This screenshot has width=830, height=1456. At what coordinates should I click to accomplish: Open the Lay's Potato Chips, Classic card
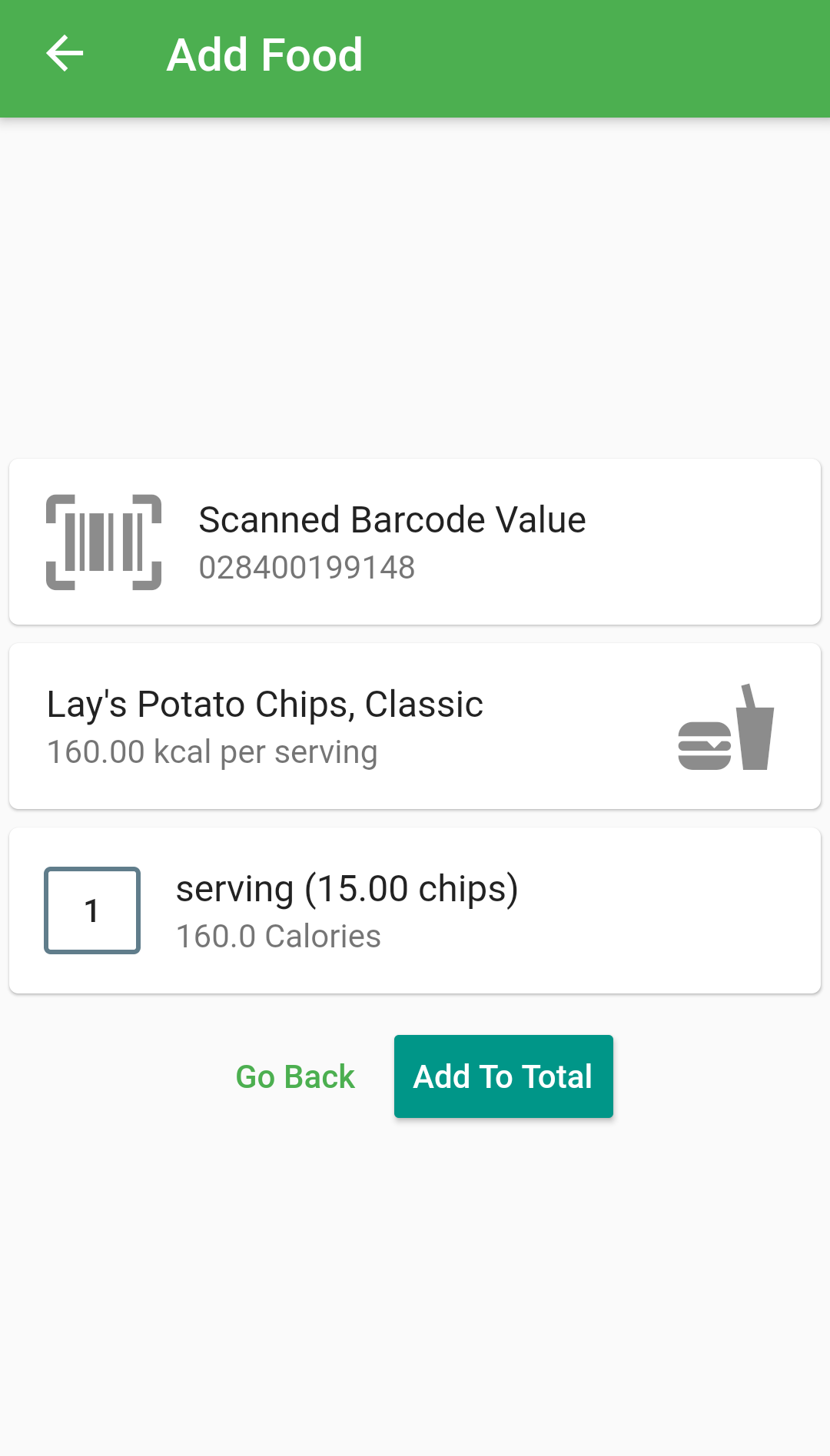click(x=415, y=726)
